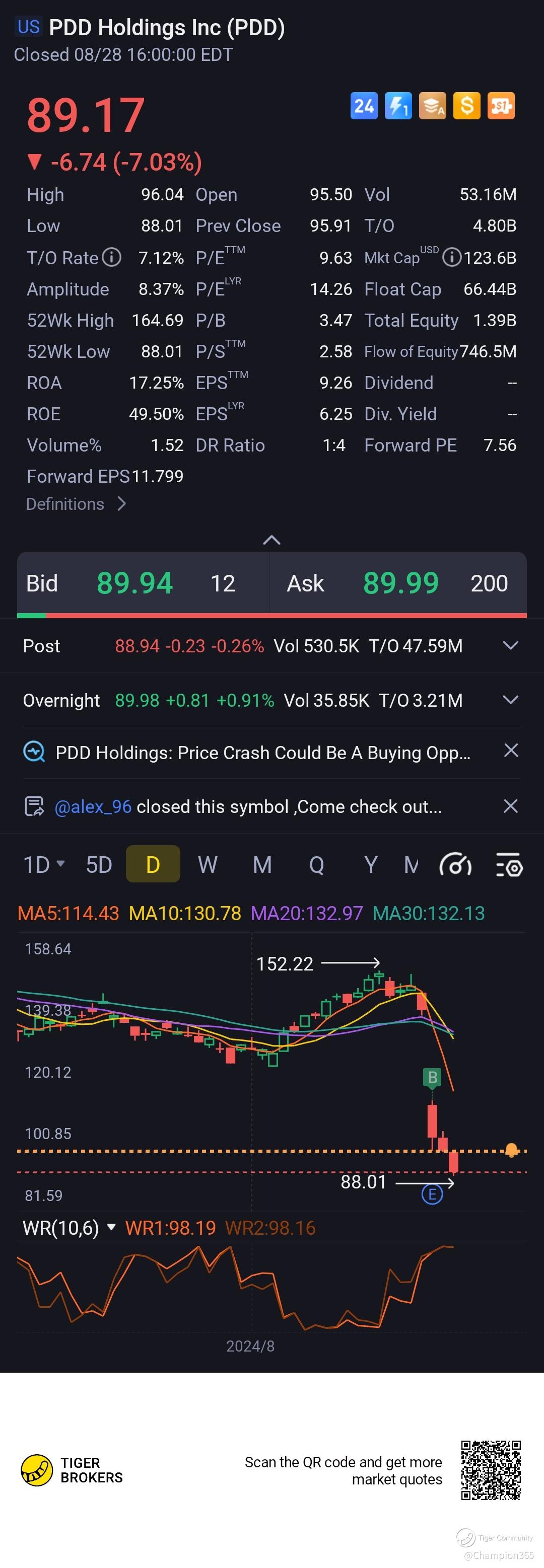Dismiss the PDD Price Crash news banner
Viewport: 544px width, 1568px height.
pos(511,751)
